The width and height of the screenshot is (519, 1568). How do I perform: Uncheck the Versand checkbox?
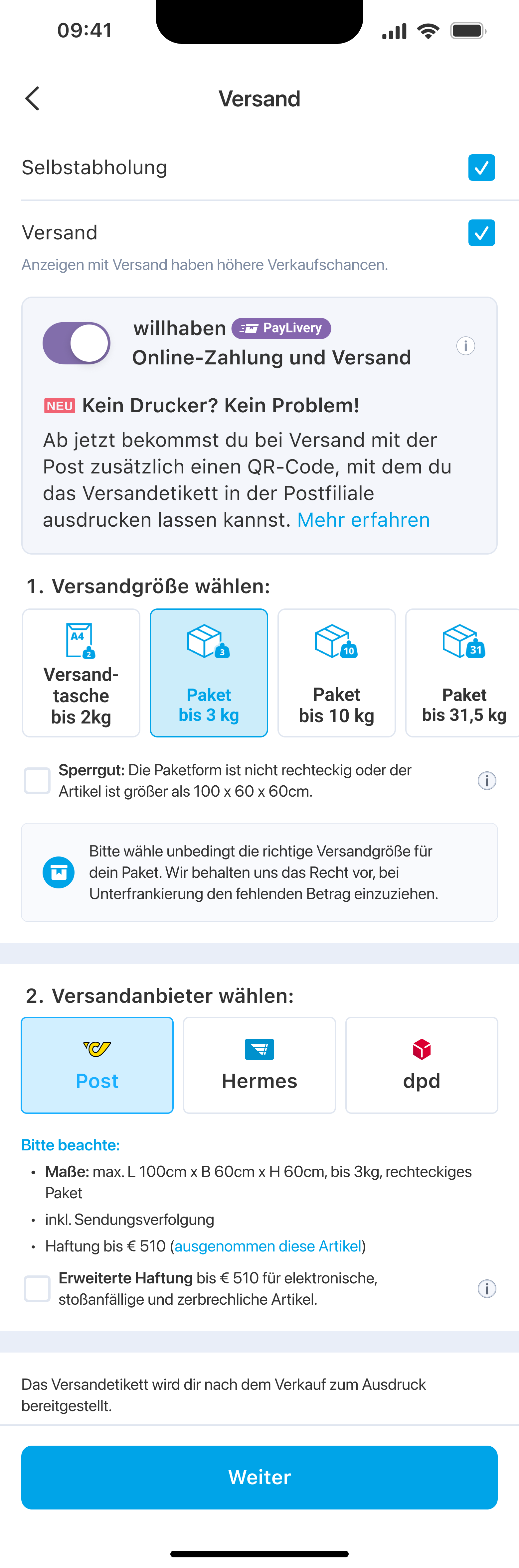coord(481,232)
